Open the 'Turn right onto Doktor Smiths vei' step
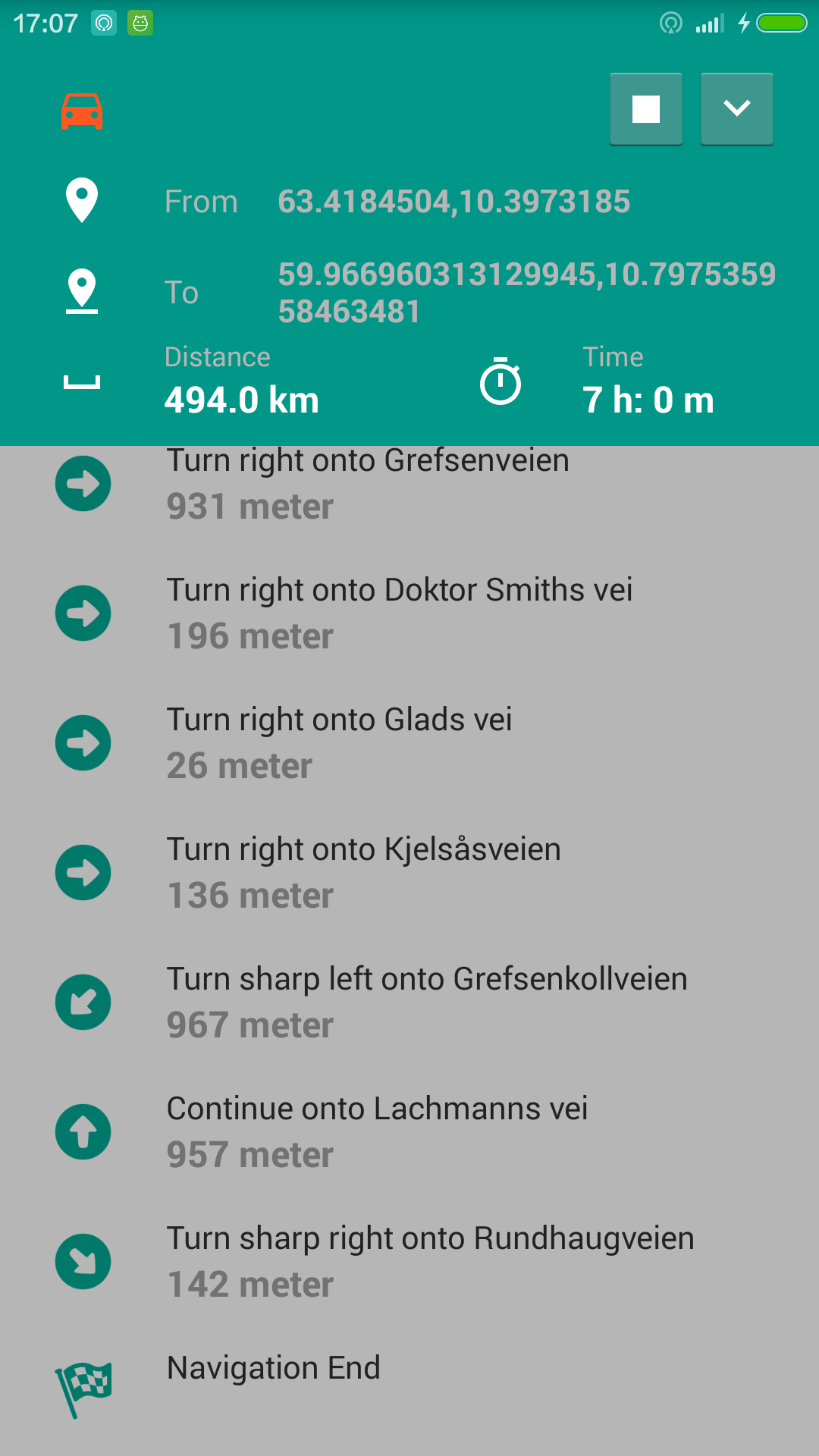Screen dimensions: 819x1456 (400, 613)
